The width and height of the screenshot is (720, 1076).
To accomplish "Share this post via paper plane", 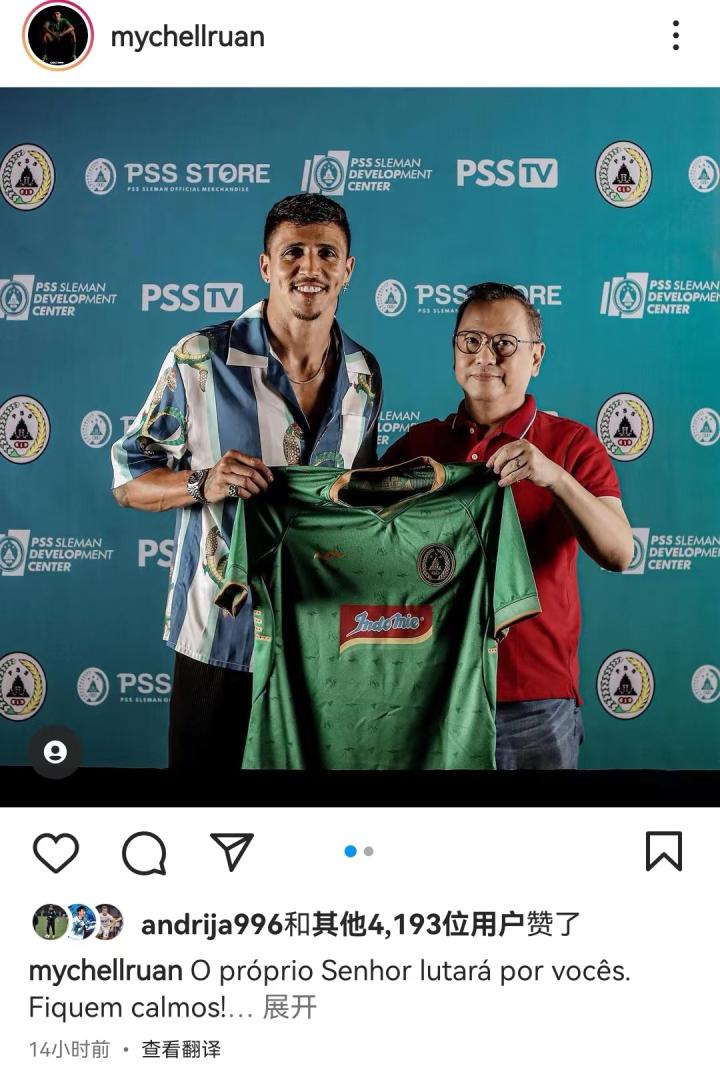I will point(232,851).
